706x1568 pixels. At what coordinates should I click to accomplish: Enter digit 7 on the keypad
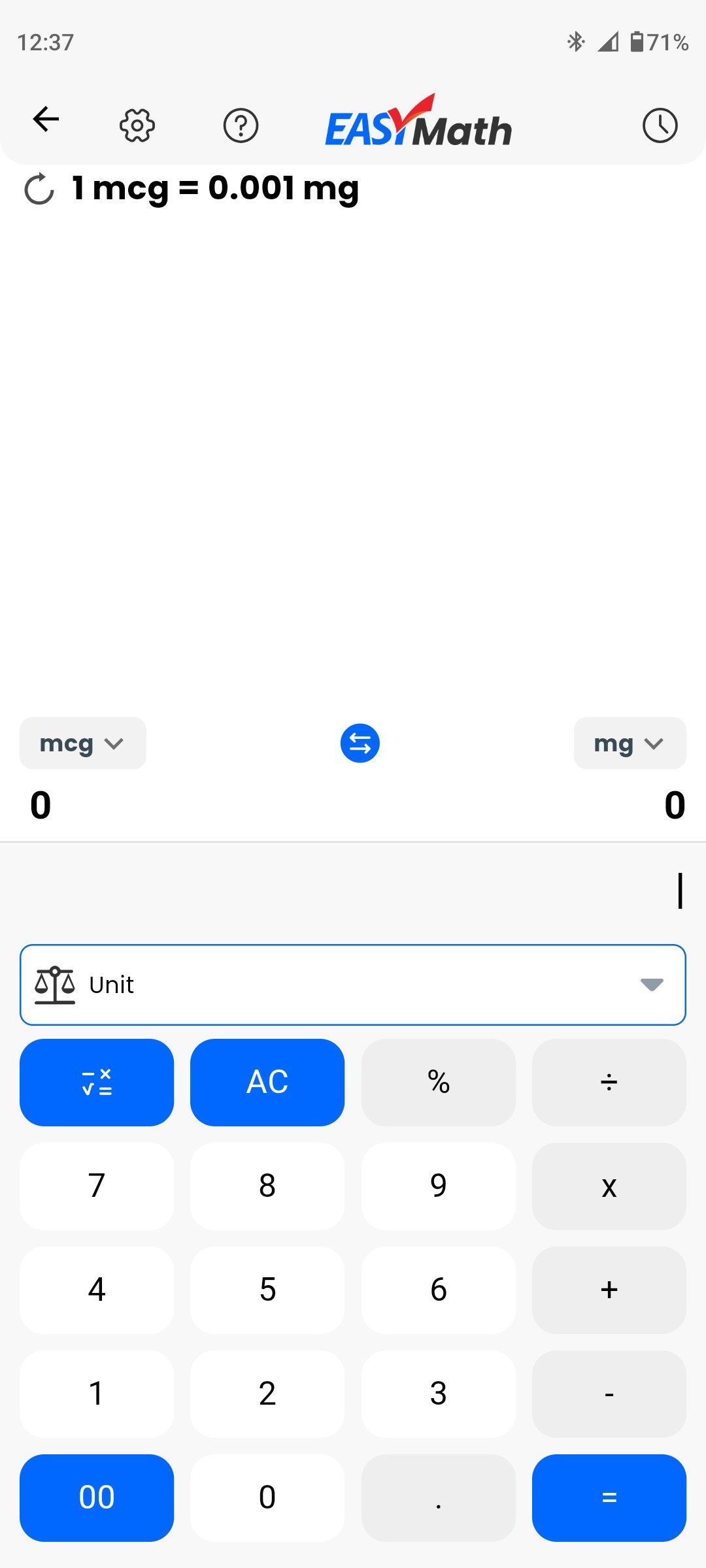tap(97, 1186)
